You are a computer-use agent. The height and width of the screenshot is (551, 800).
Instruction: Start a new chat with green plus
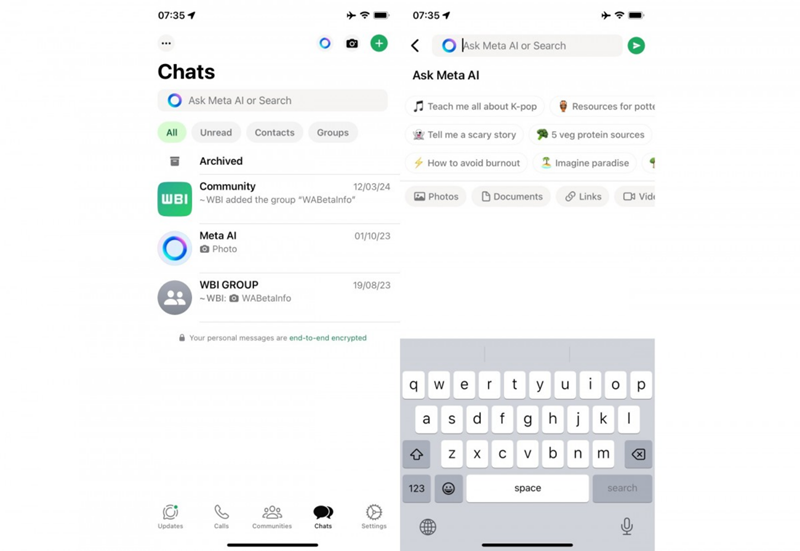[x=378, y=43]
